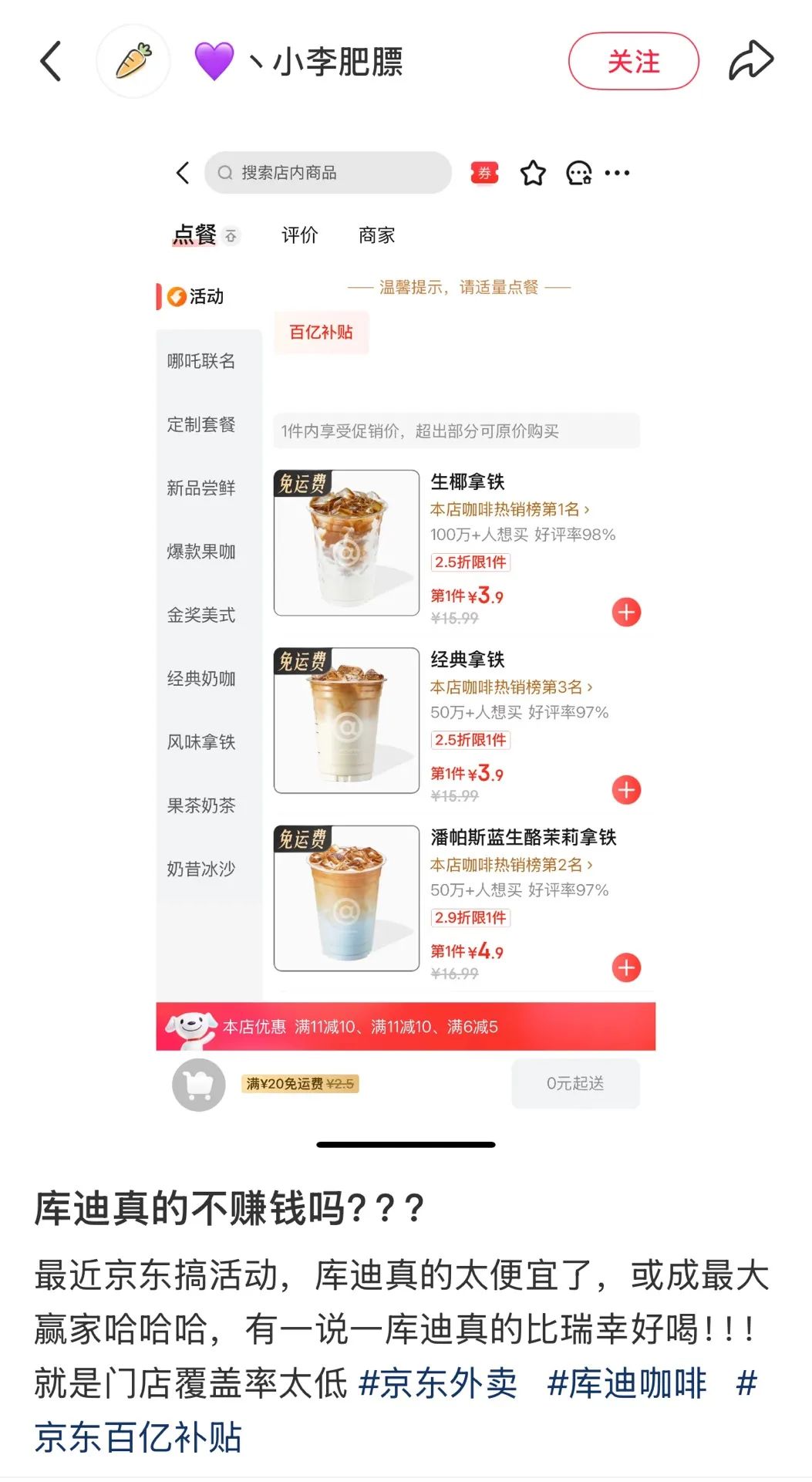Open 小李肥膘's profile avatar
Screen dimensions: 812x1482
133,61
